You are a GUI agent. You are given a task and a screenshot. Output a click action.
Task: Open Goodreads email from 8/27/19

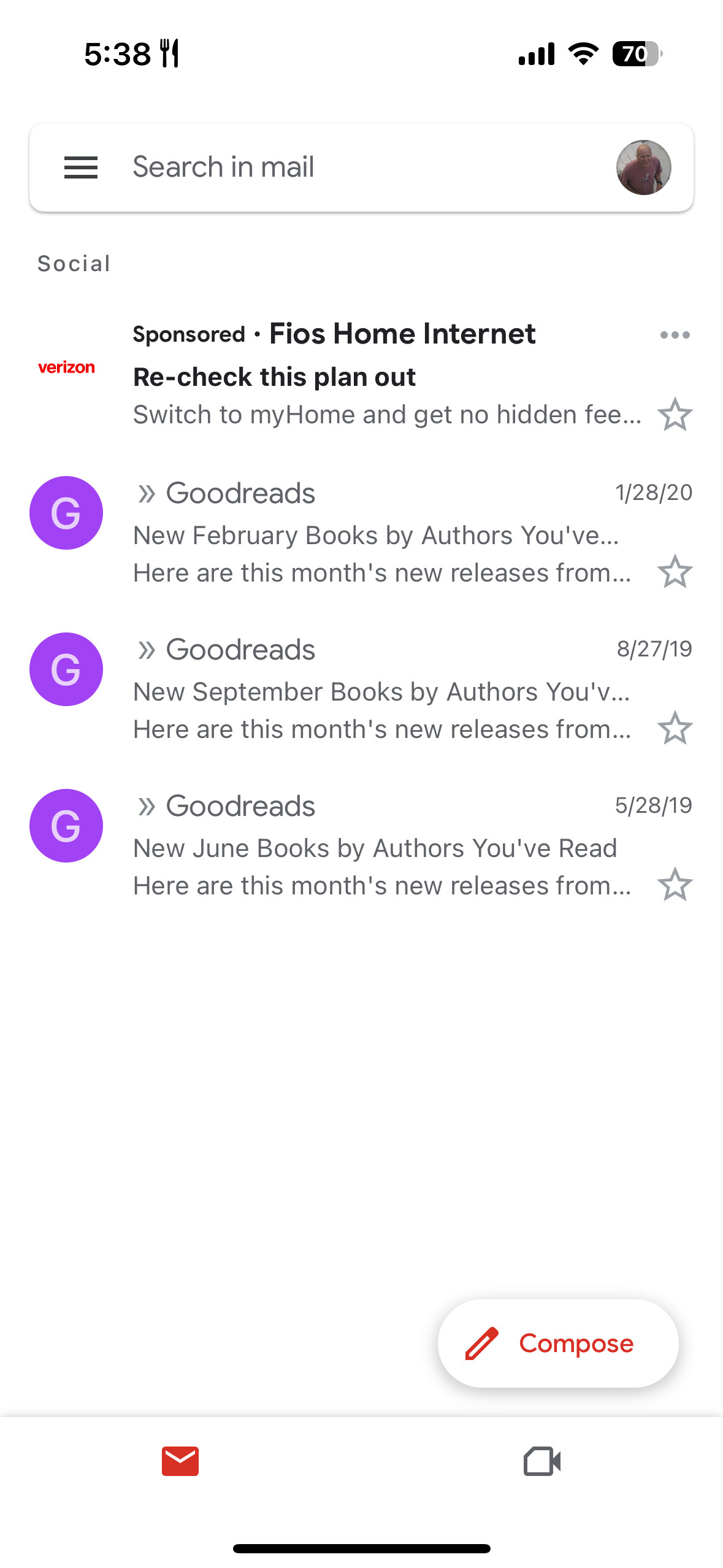(362, 688)
